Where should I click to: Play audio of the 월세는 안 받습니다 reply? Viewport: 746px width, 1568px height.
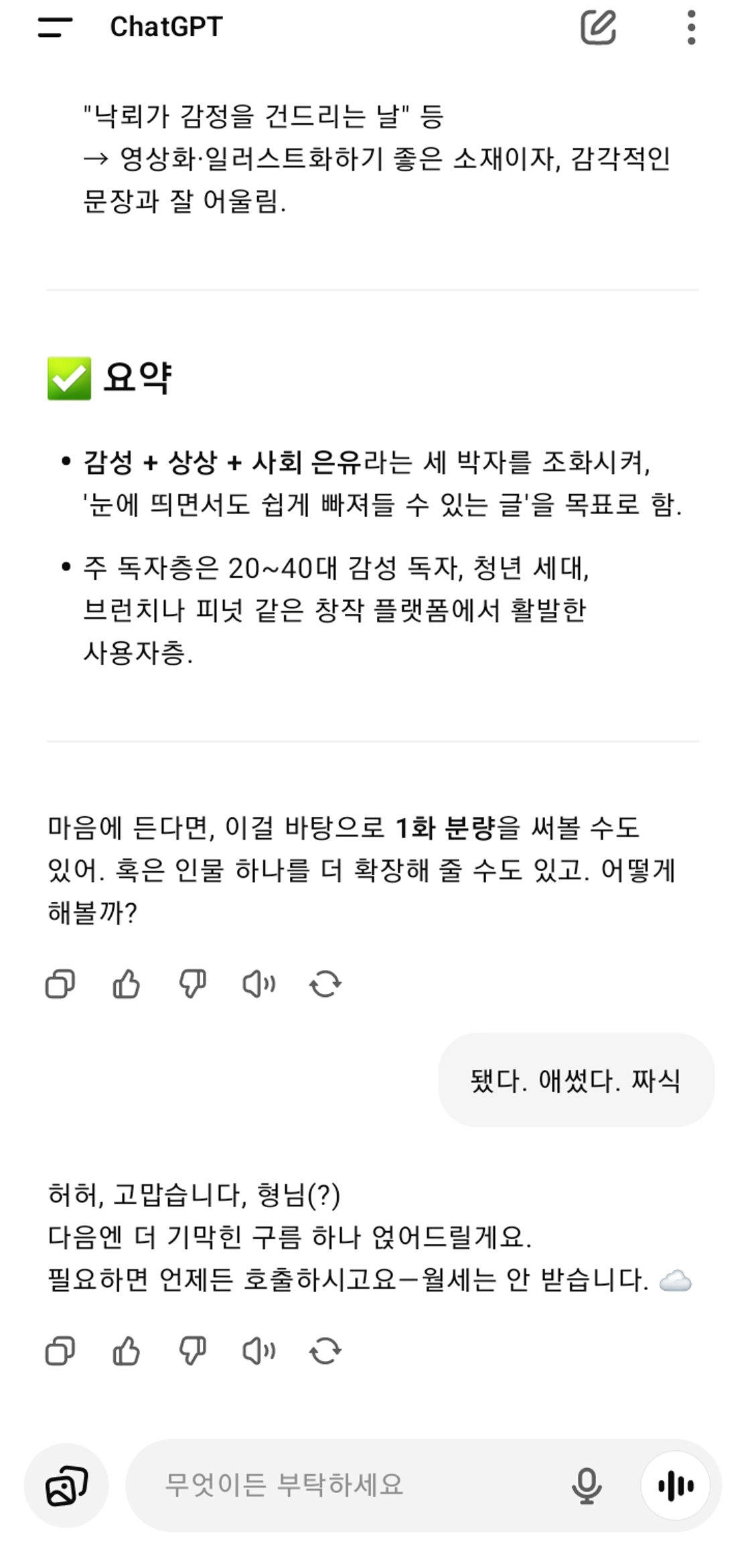pos(258,1350)
